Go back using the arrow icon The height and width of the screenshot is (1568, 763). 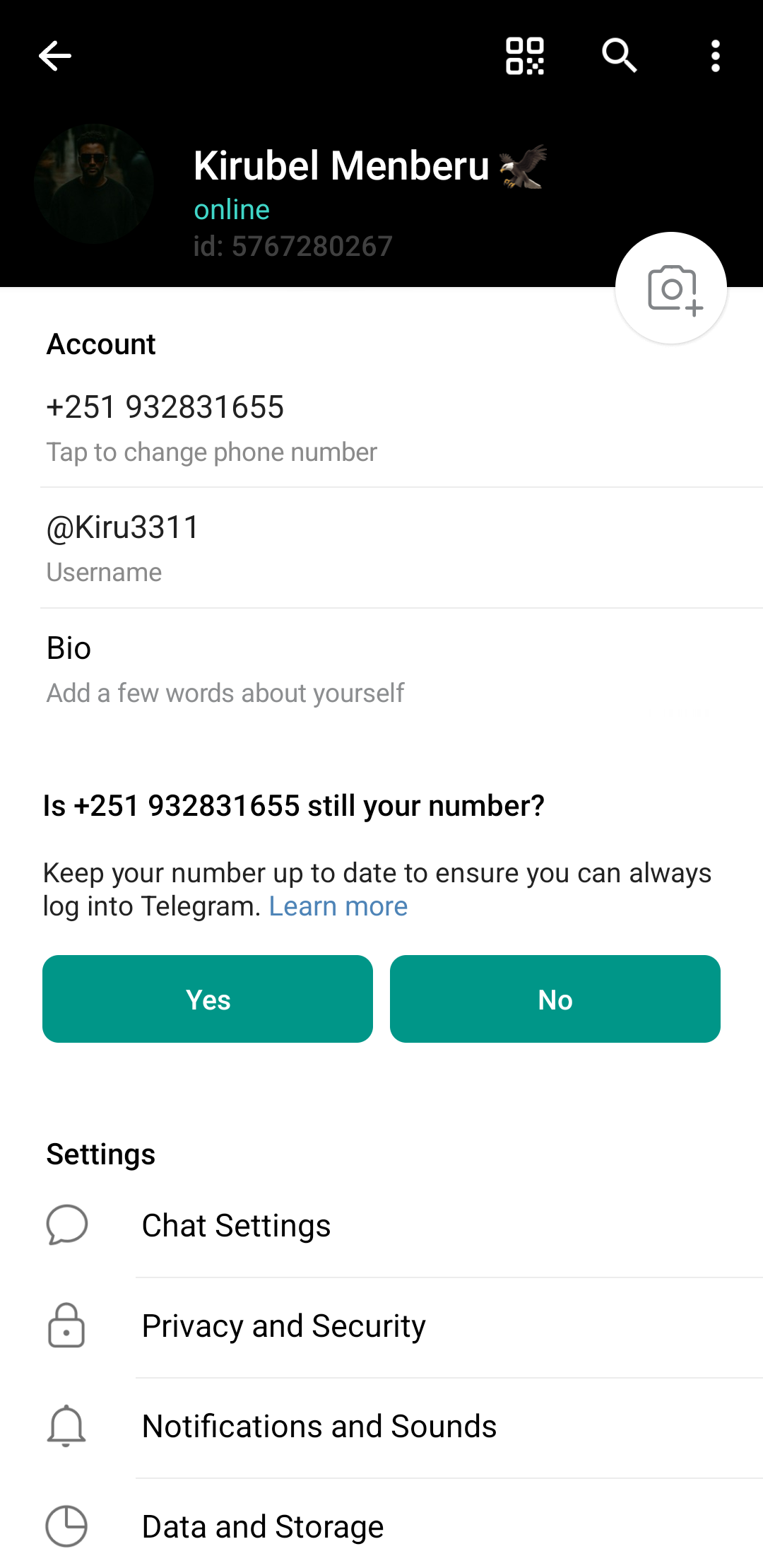[55, 57]
